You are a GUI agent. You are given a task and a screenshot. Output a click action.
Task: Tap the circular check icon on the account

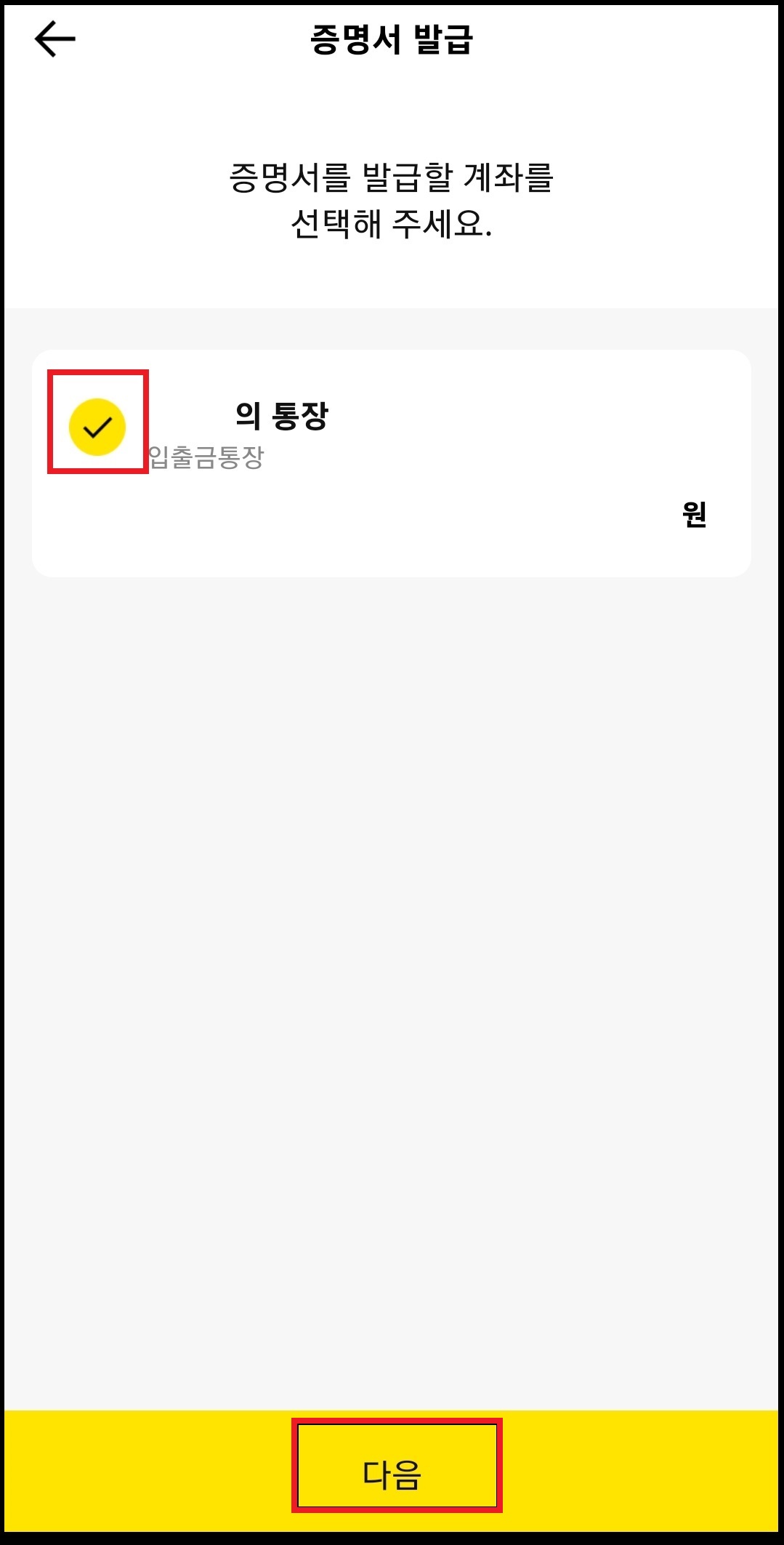click(x=98, y=429)
